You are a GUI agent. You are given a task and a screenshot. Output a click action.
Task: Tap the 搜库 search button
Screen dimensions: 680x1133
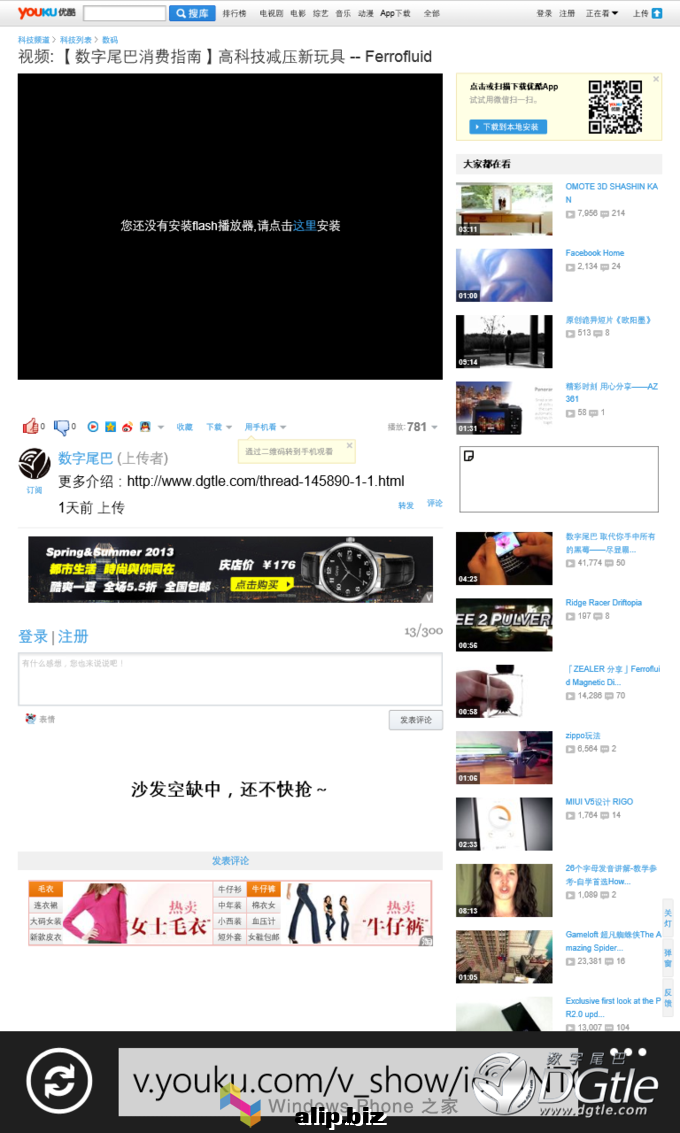click(x=192, y=14)
